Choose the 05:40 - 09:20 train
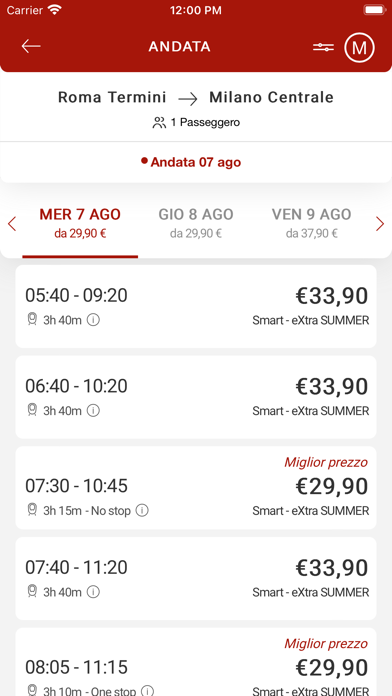 tap(196, 306)
